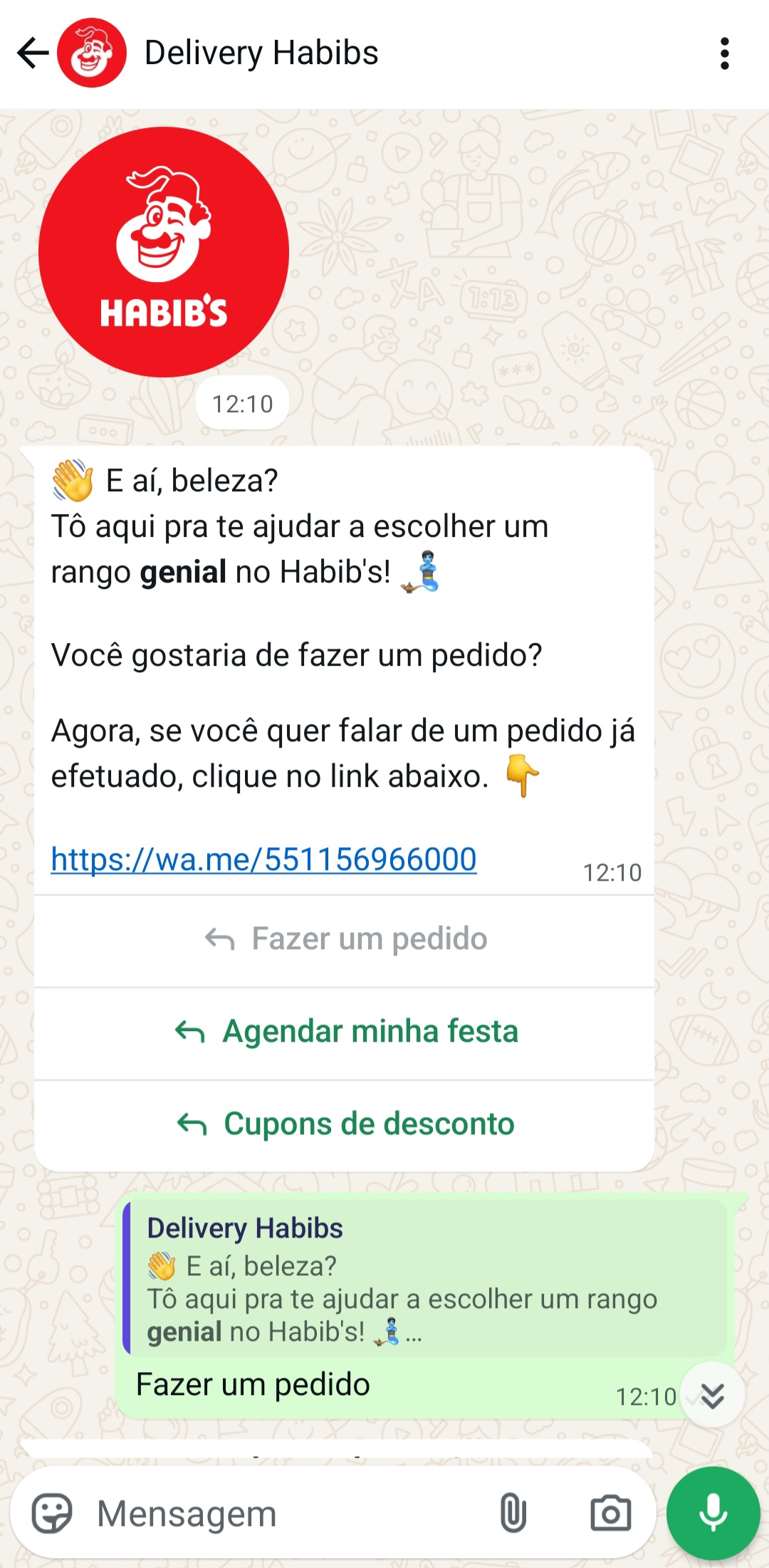This screenshot has width=769, height=1568.
Task: Click the paperclip attachment icon
Action: coord(516,1513)
